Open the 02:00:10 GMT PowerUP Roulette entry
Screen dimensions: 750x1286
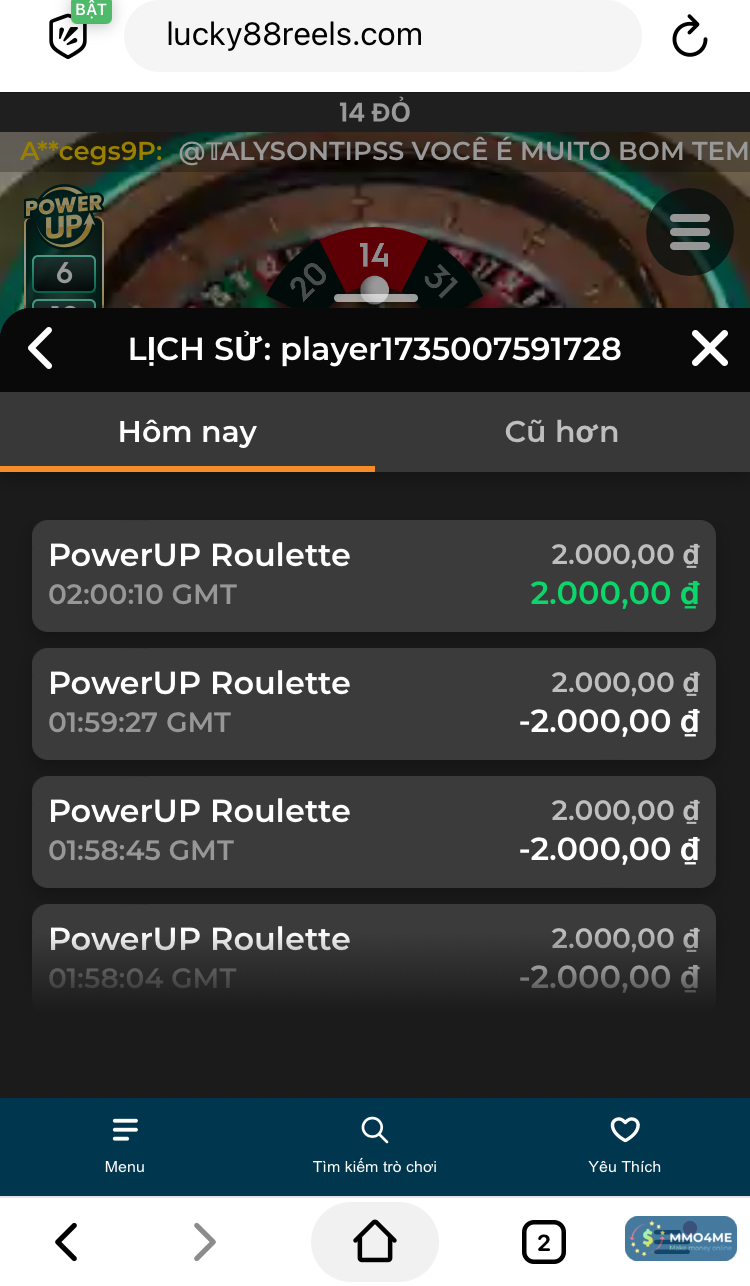(x=374, y=575)
